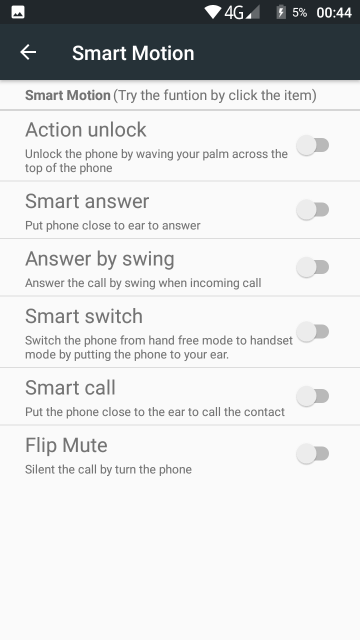Toggle Answer by swing on
Image resolution: width=360 pixels, height=640 pixels.
(x=313, y=267)
